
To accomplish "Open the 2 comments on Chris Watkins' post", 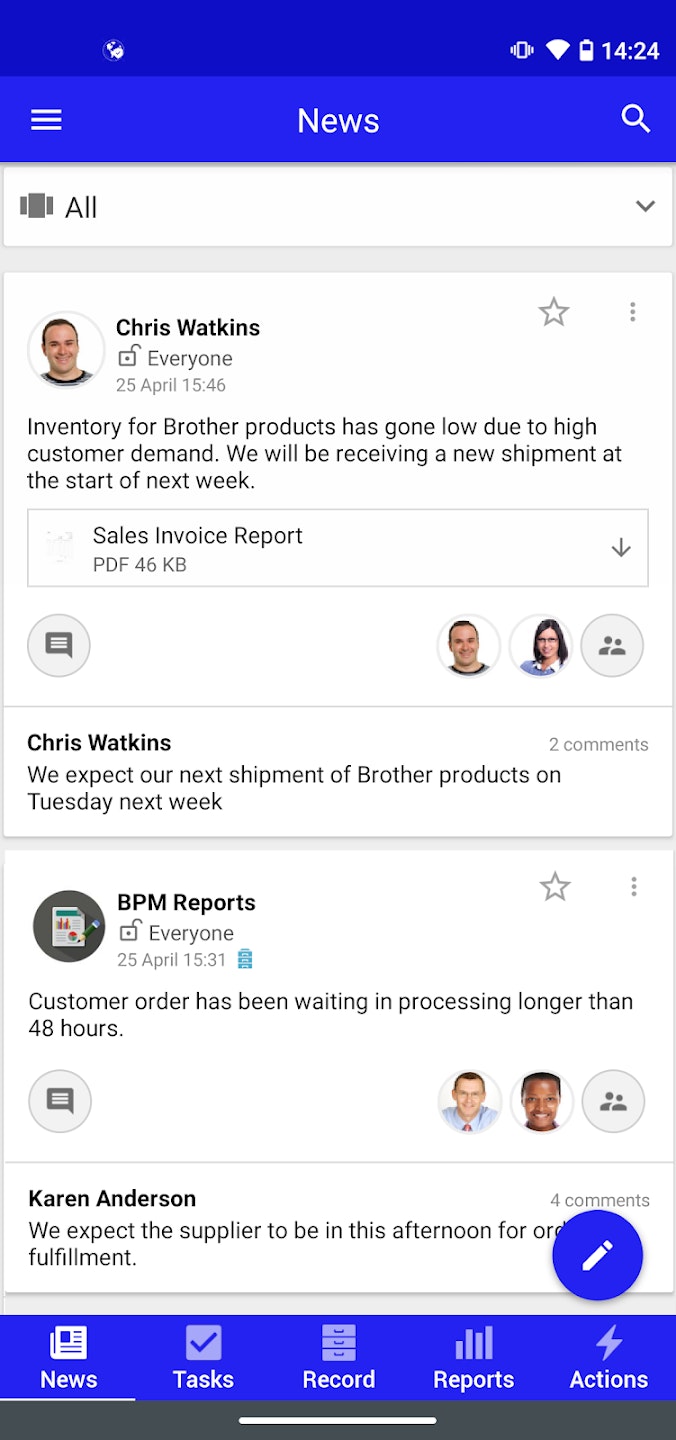I will pos(598,744).
